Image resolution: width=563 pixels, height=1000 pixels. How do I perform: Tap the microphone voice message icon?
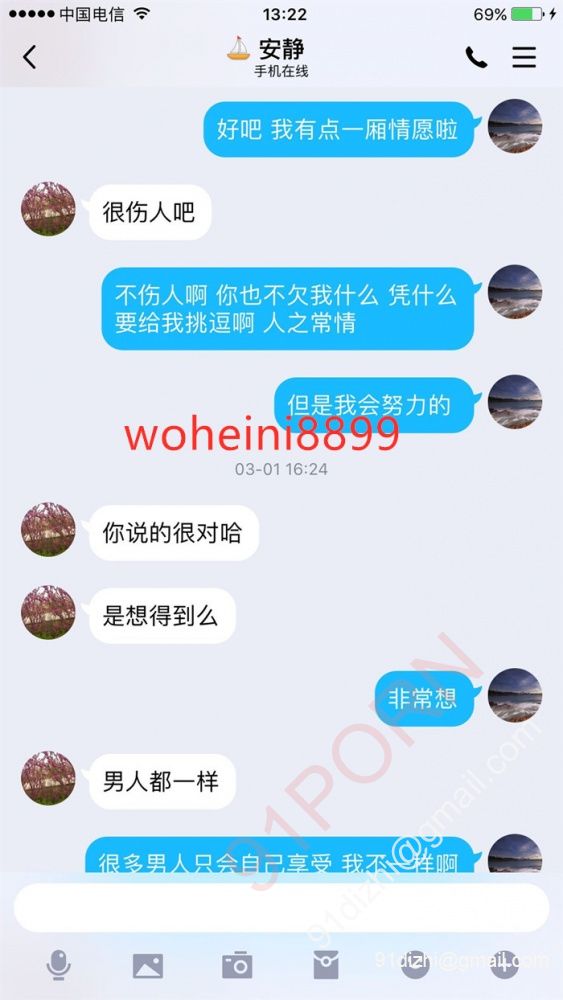pyautogui.click(x=59, y=965)
